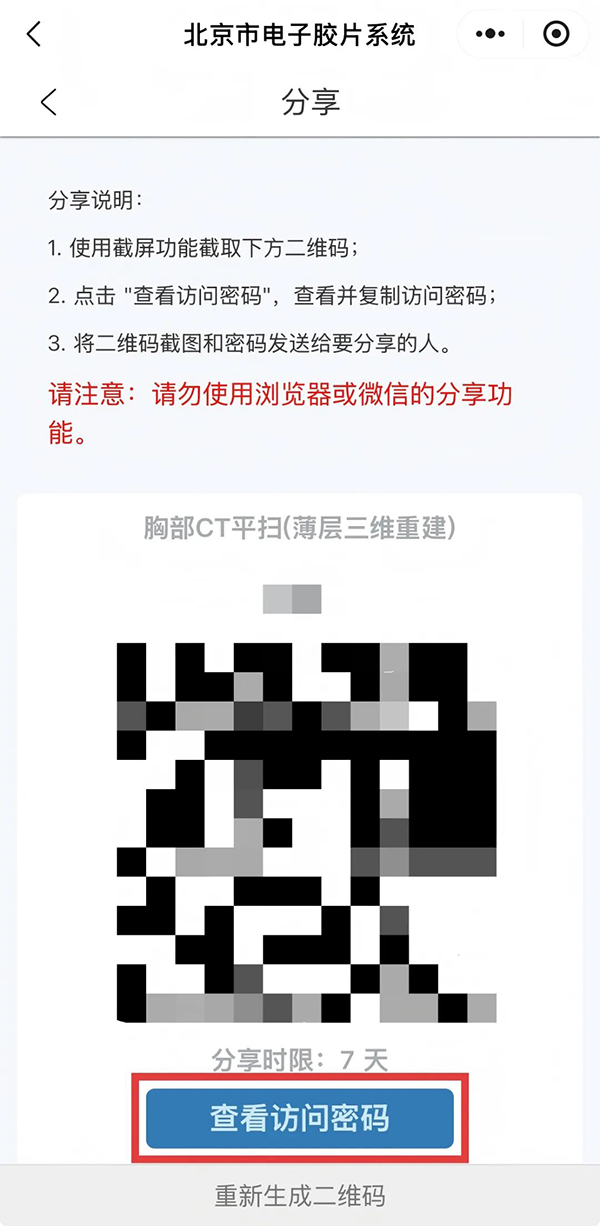Screen dimensions: 600x1226
Task: Close the mini program via circle icon
Action: pos(556,35)
